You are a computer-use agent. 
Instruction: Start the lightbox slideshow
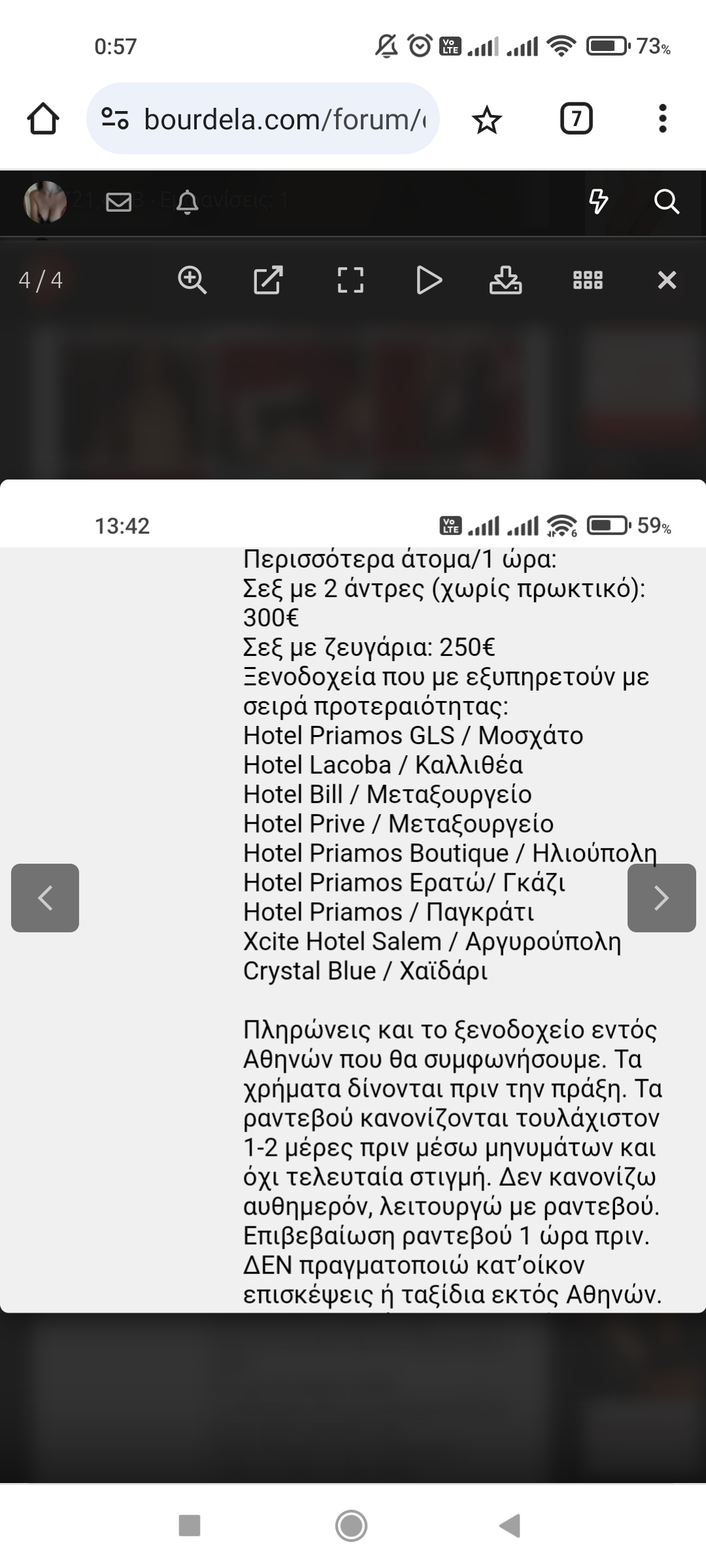pos(429,280)
